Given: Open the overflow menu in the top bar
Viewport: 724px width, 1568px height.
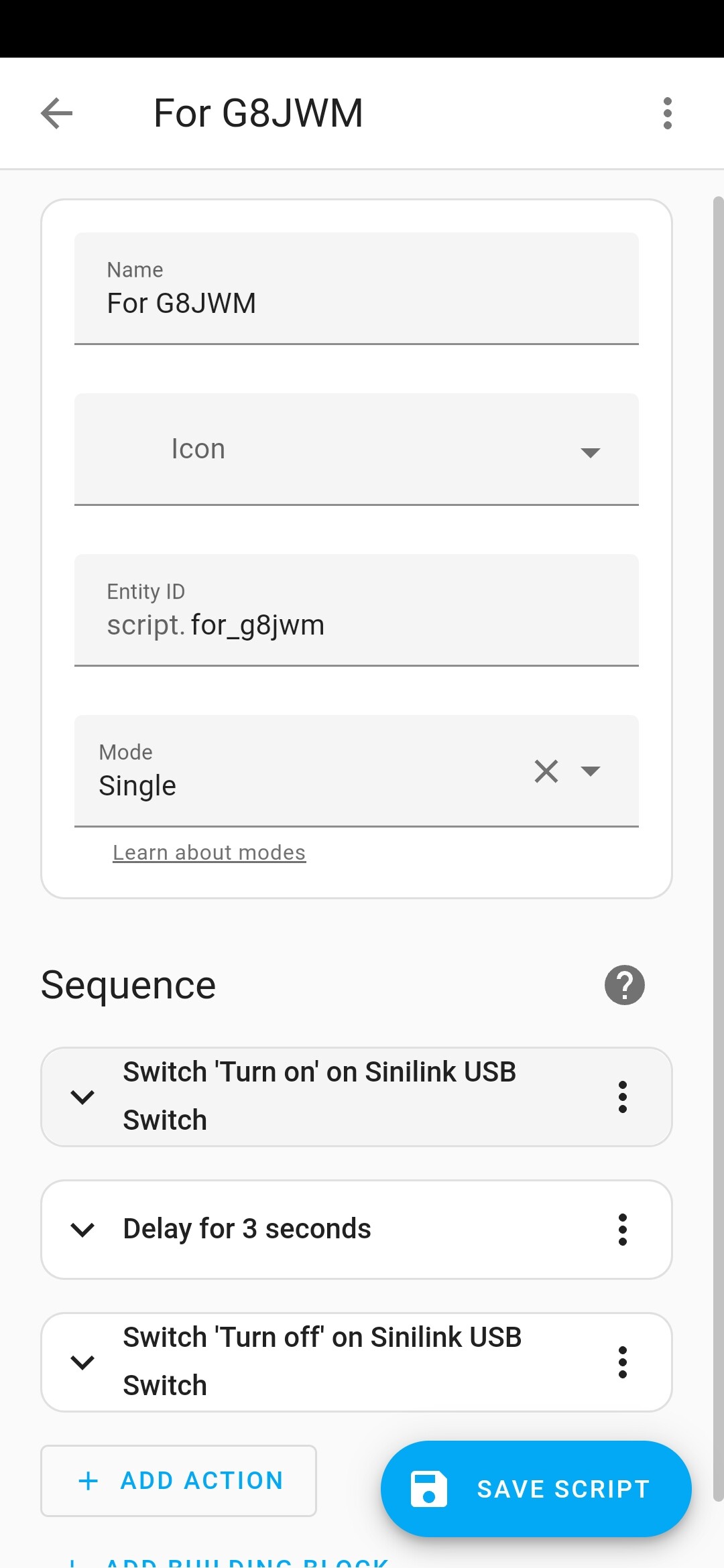Looking at the screenshot, I should [x=667, y=113].
